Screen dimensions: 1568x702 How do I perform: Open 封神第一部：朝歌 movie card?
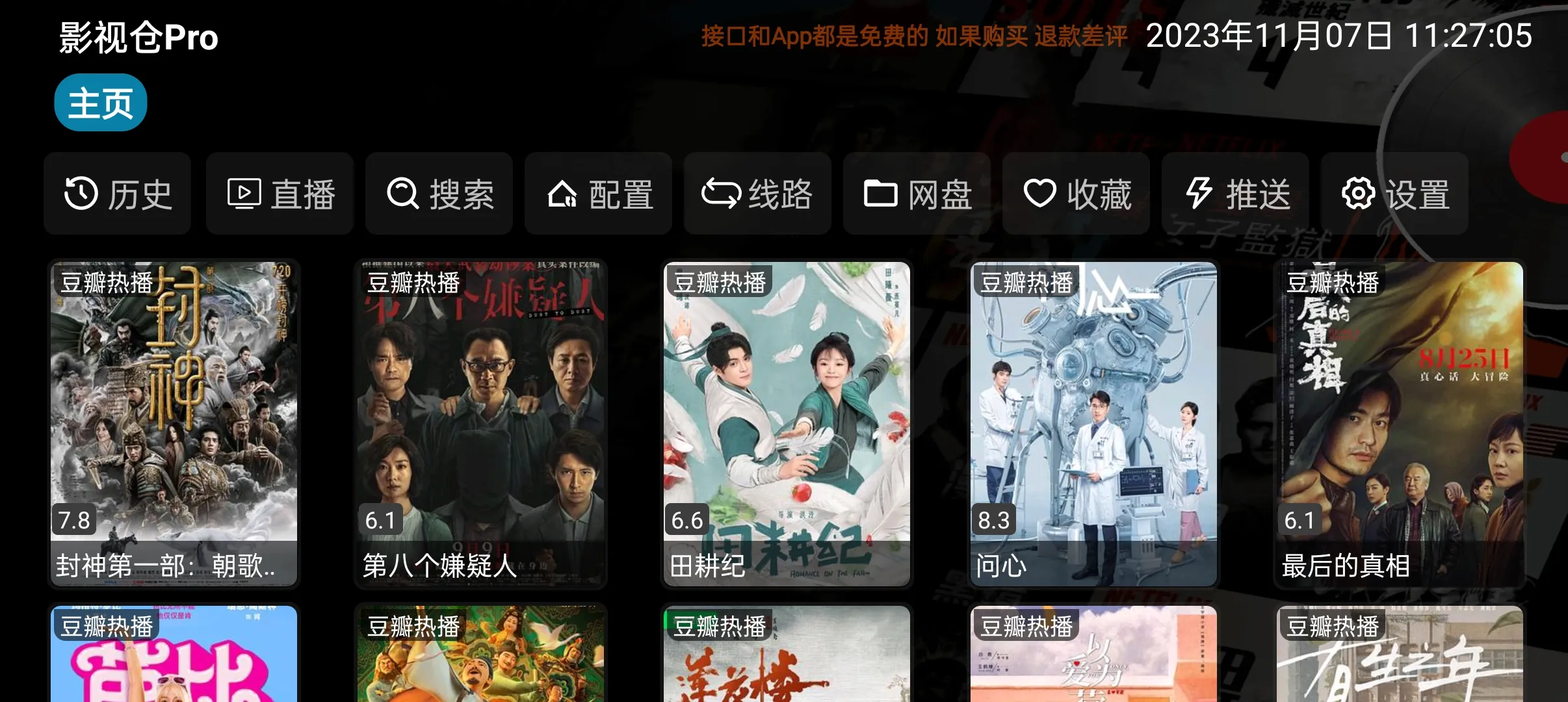(174, 422)
